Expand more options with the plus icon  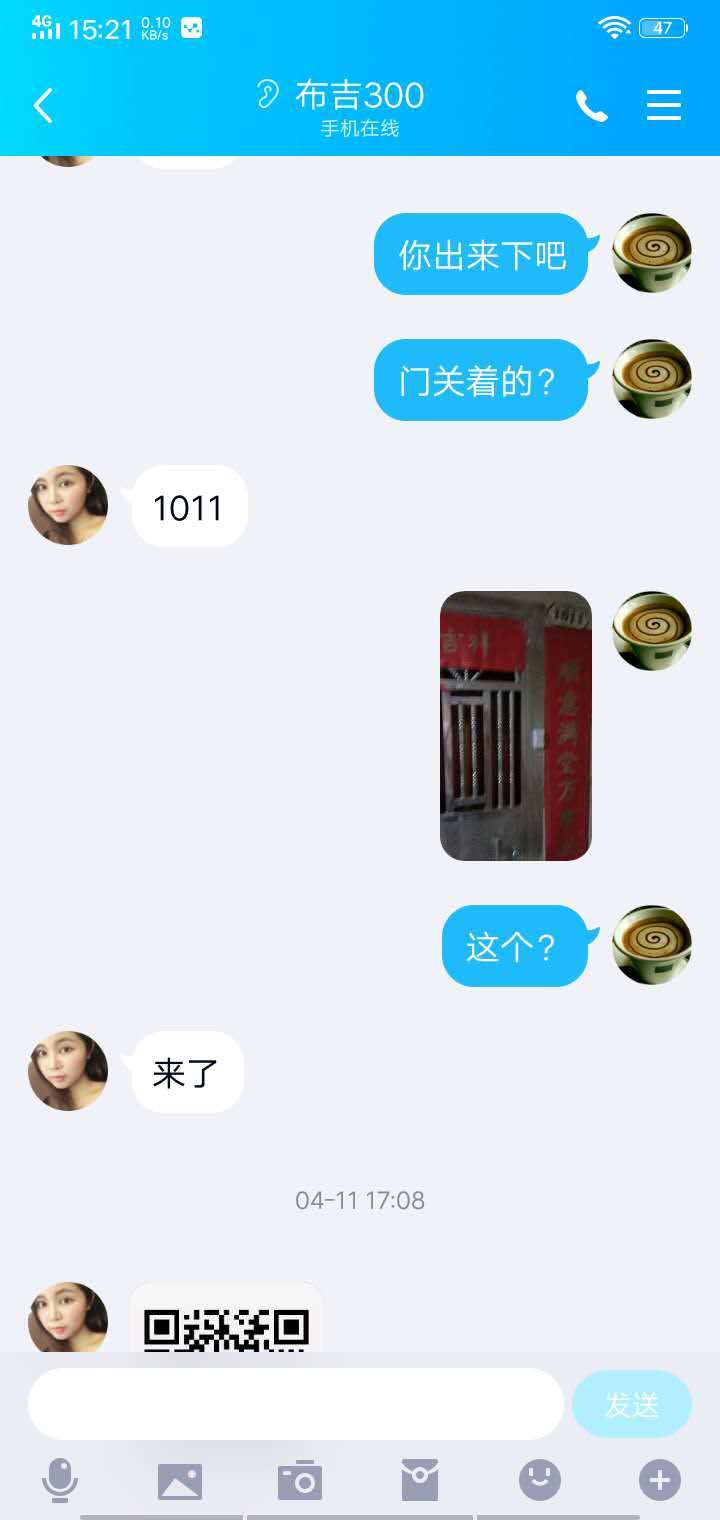tap(660, 1480)
